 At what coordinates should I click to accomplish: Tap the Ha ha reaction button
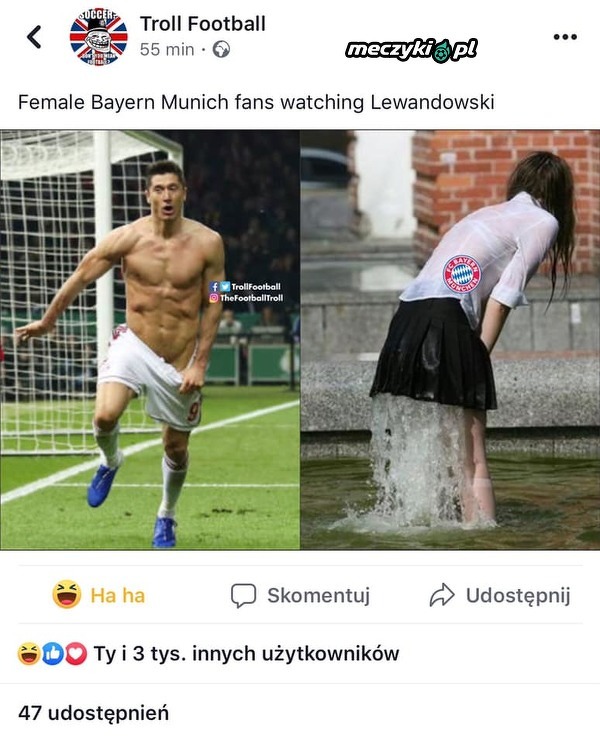(99, 595)
